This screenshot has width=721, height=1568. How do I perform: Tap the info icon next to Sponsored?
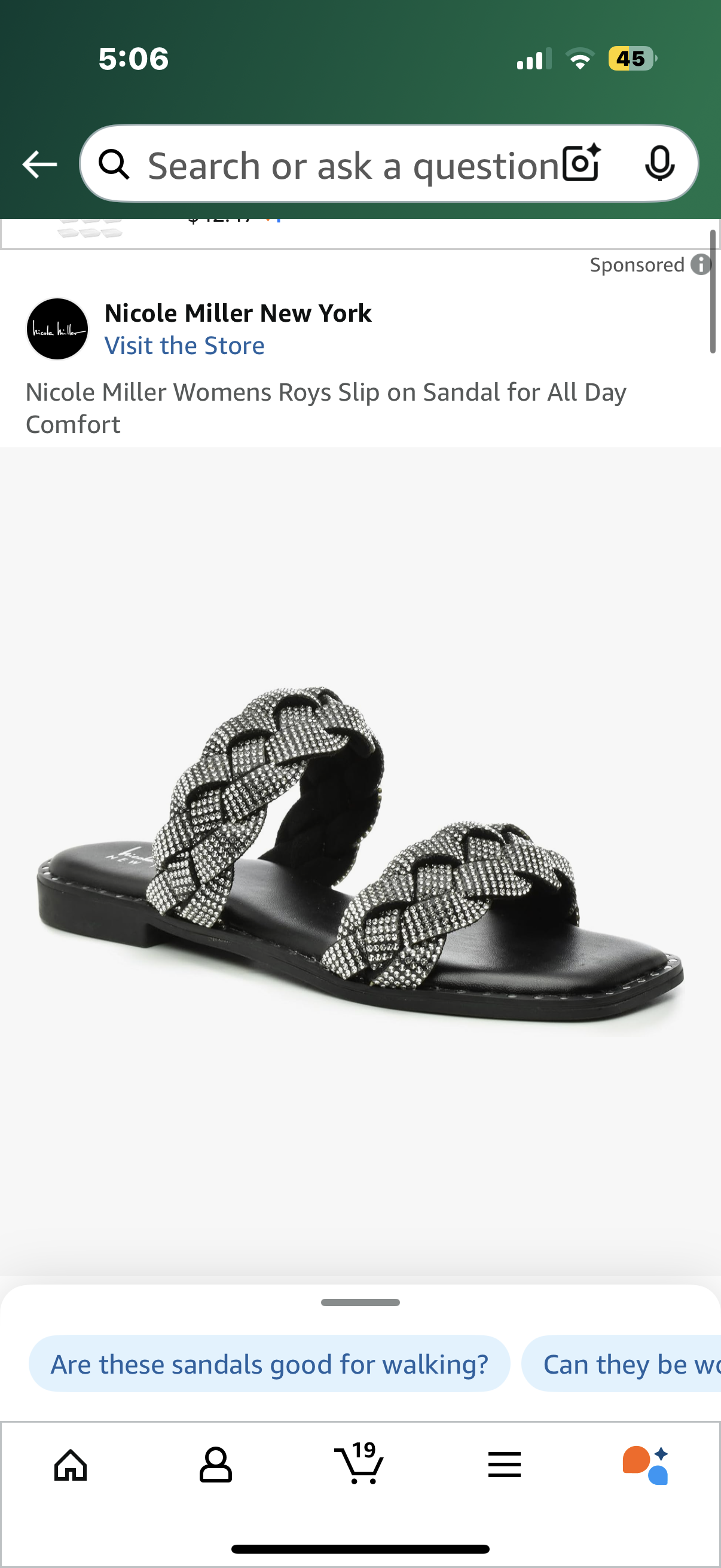pyautogui.click(x=702, y=265)
